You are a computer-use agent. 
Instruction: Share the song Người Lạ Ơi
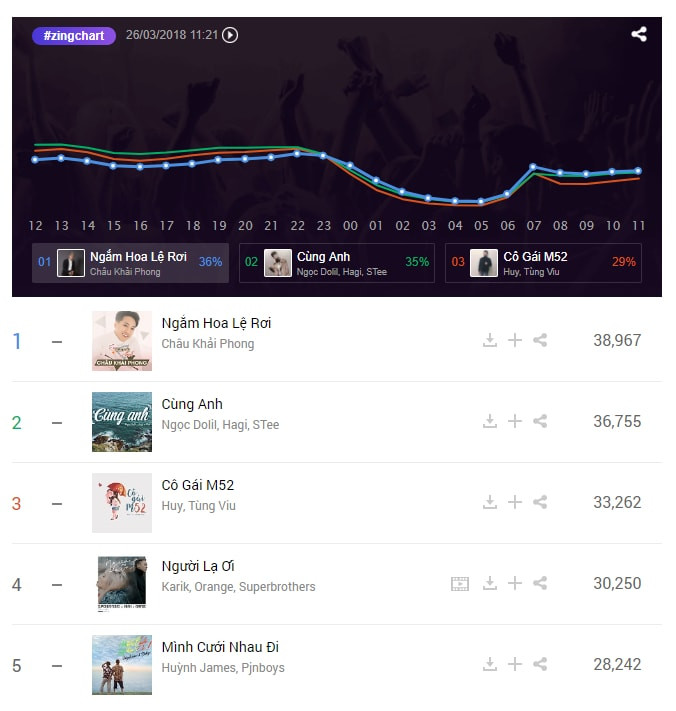point(540,583)
